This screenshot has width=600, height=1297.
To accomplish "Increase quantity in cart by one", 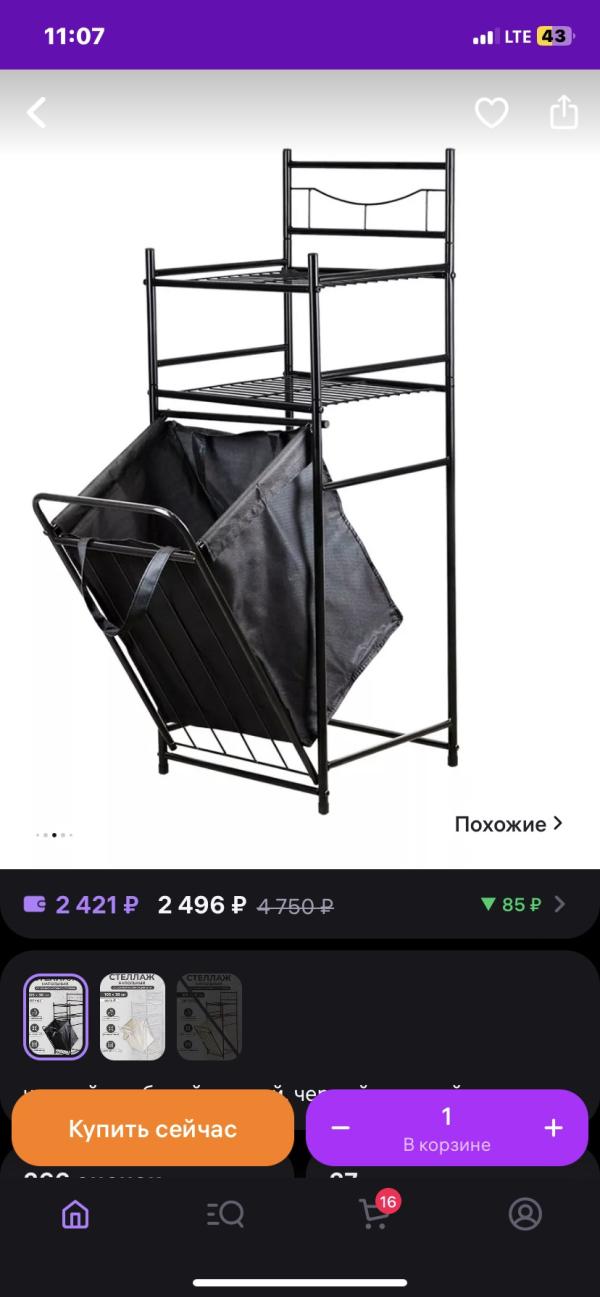I will point(553,1128).
